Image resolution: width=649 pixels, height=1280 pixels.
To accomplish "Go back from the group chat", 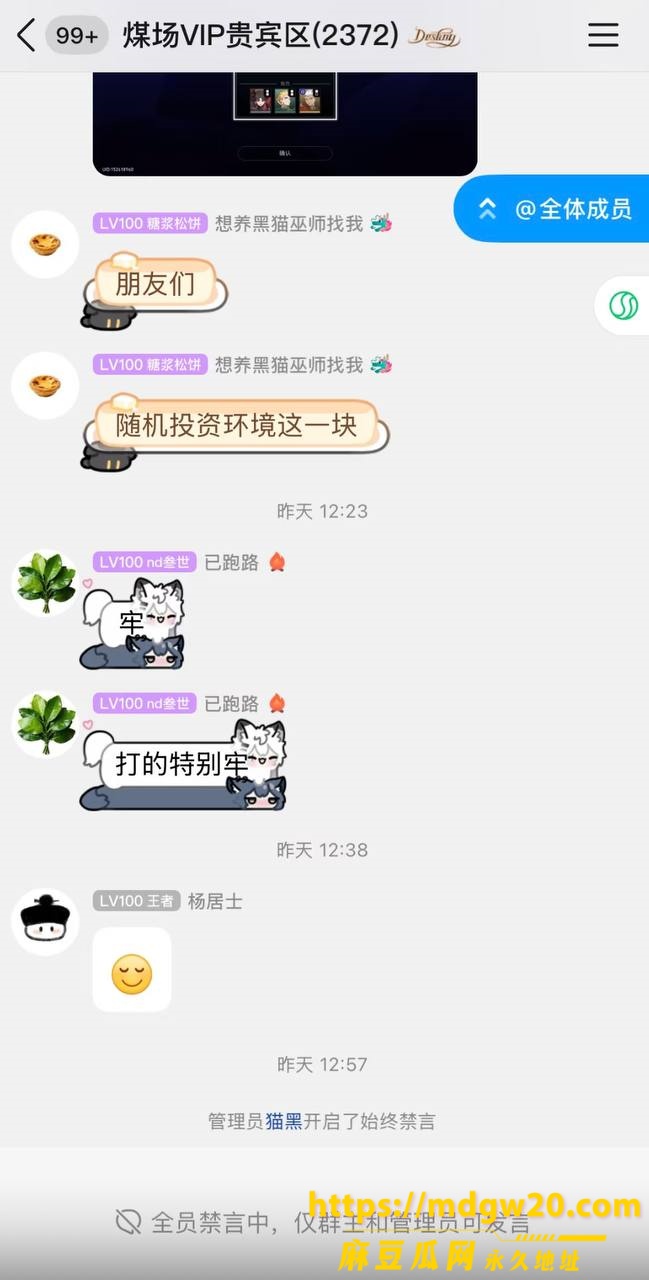I will point(26,36).
